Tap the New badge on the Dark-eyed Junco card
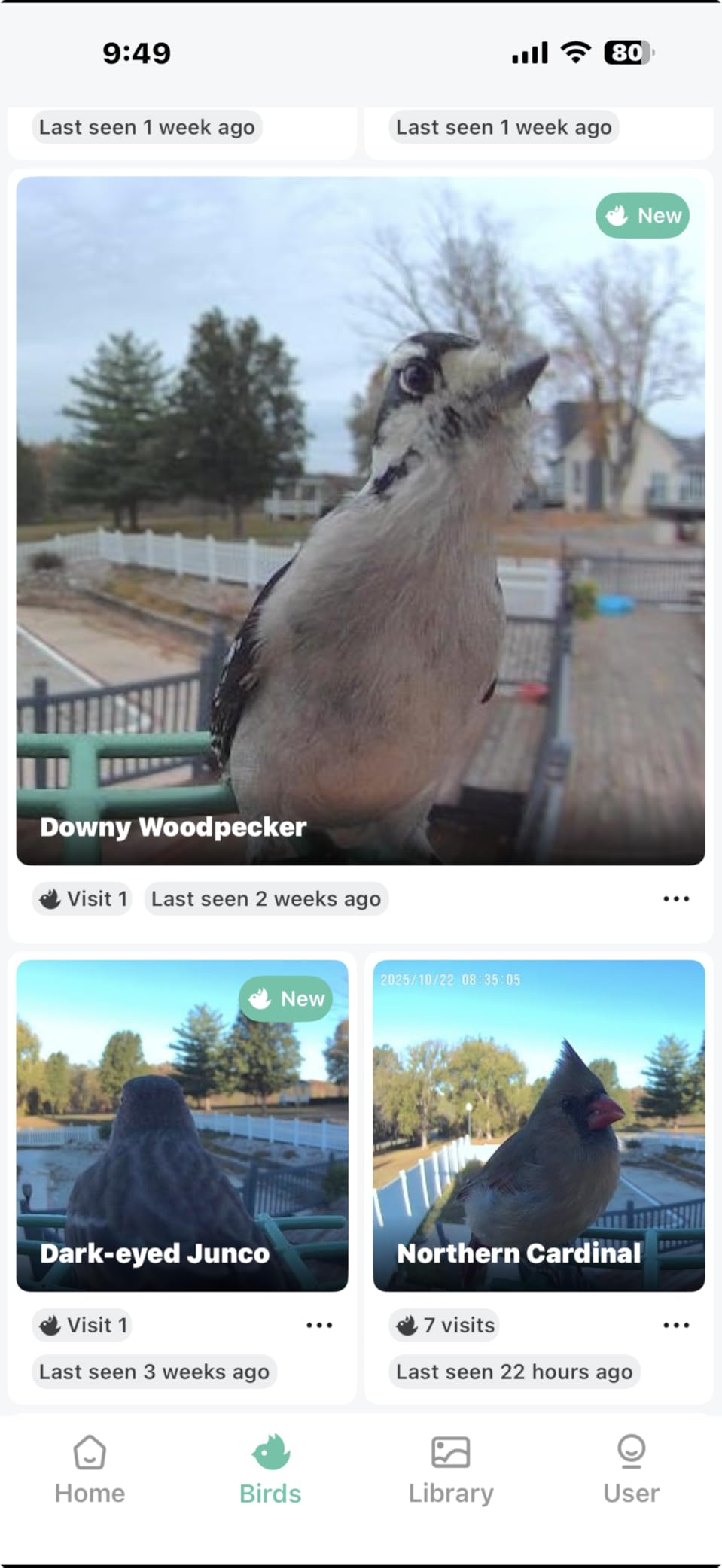Screen dimensions: 722x1568 286,998
